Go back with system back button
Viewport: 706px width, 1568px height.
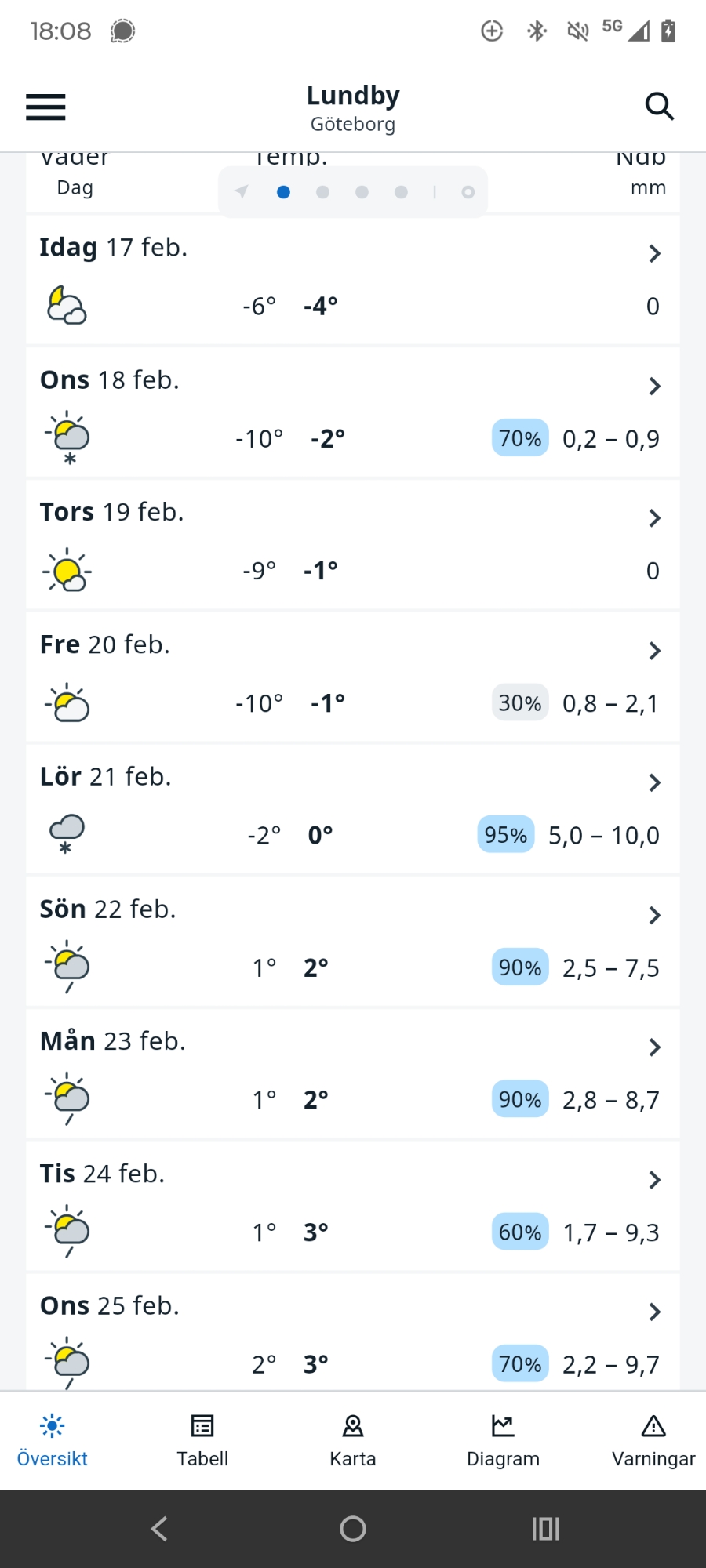[x=159, y=1528]
